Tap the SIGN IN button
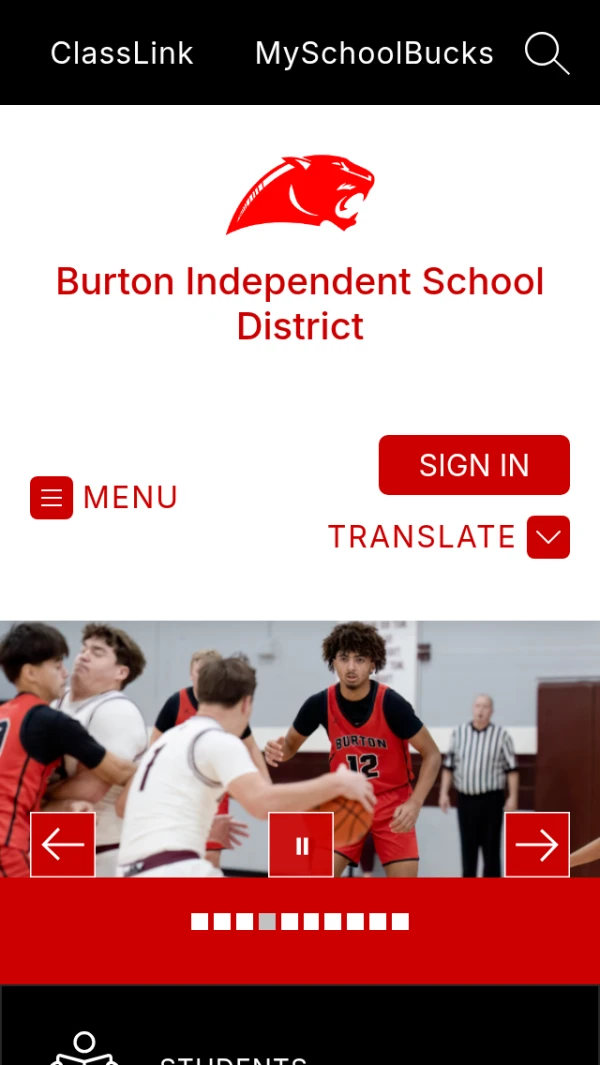The height and width of the screenshot is (1065, 600). click(474, 465)
